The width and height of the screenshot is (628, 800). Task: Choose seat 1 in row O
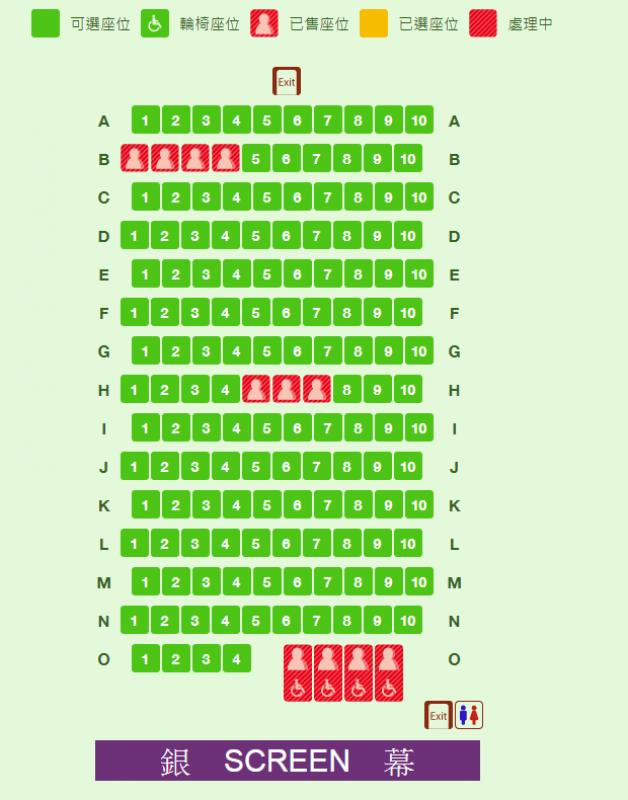click(145, 659)
